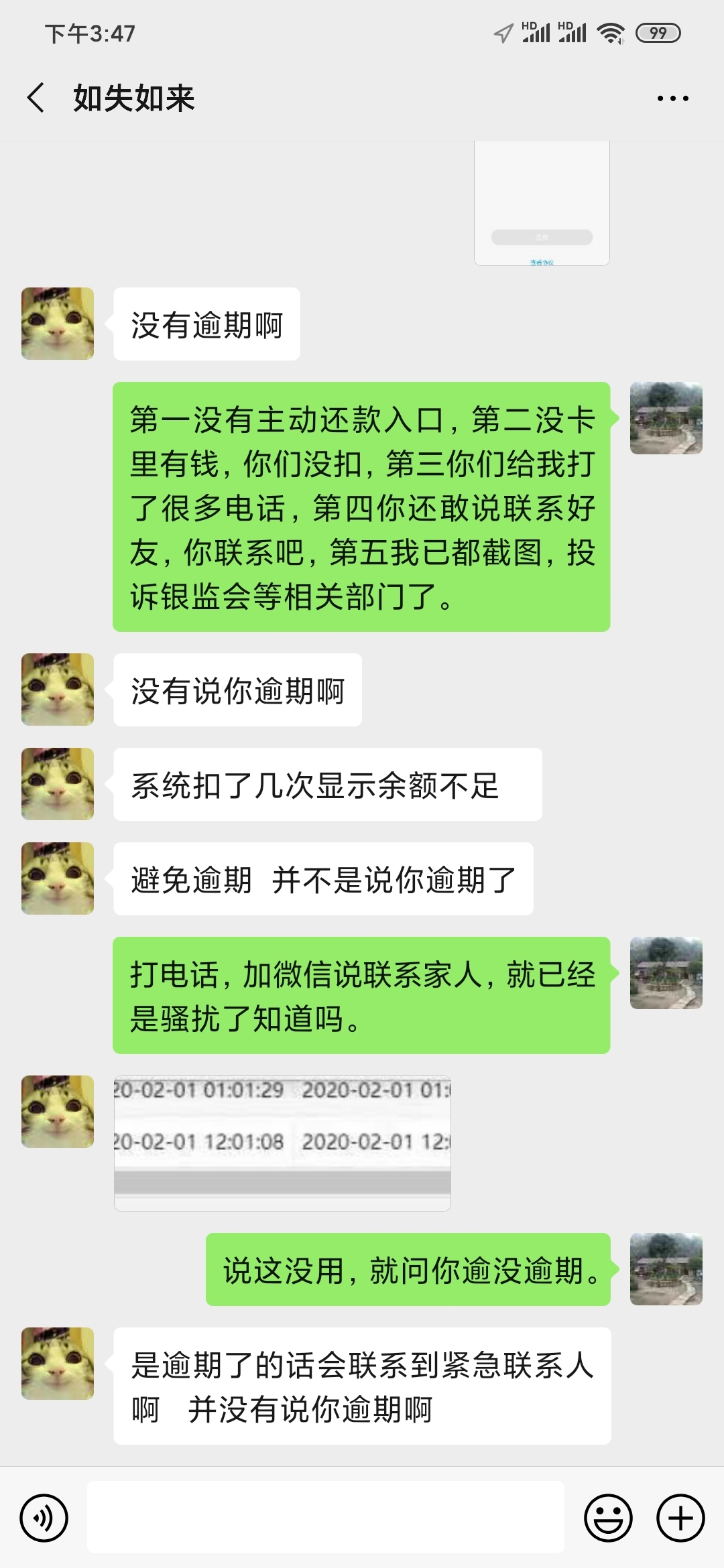This screenshot has width=724, height=1568.
Task: Go back from the 如失如来 chat
Action: (36, 98)
